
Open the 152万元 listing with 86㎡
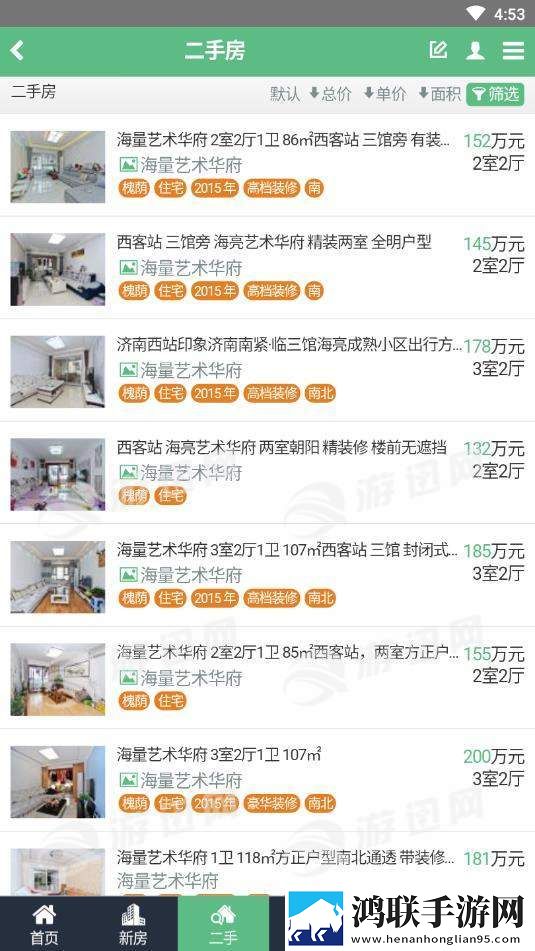[x=268, y=165]
